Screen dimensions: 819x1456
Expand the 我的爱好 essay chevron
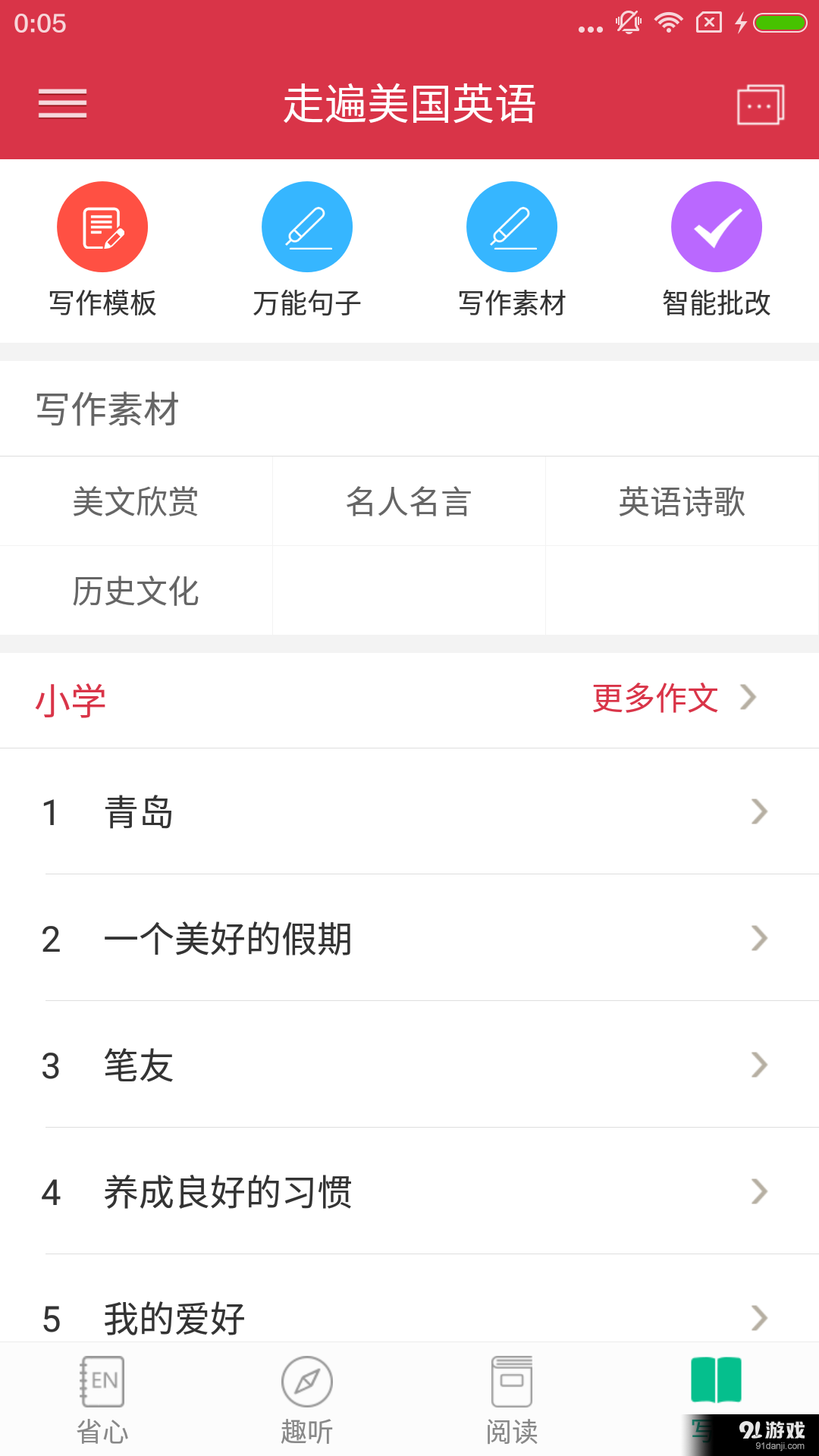[x=758, y=1318]
